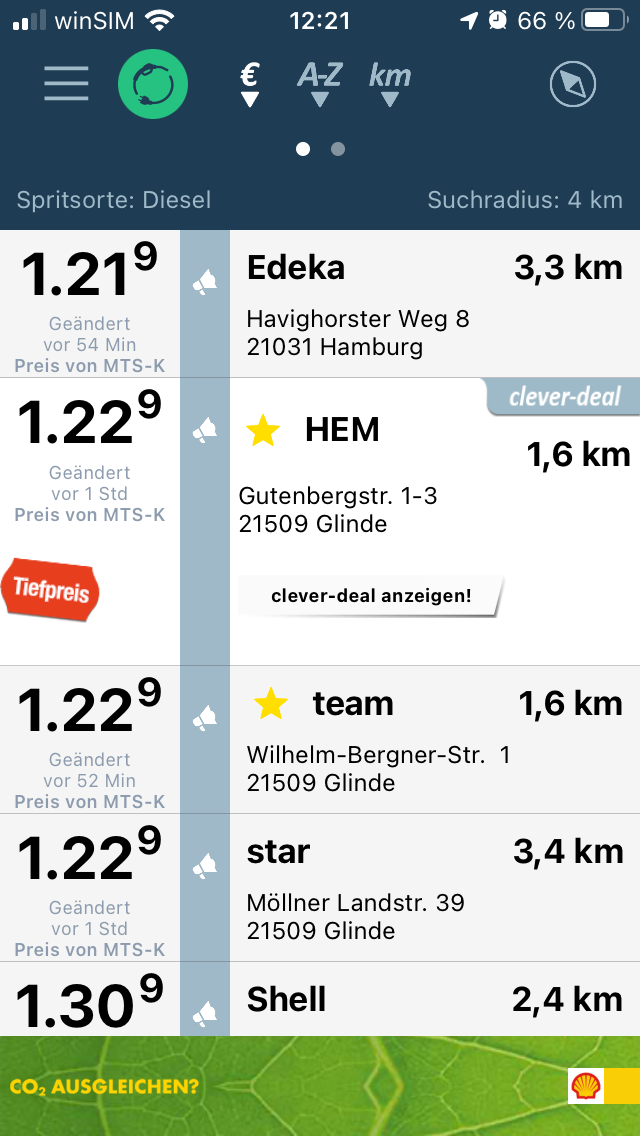Sort stations by distance km
The width and height of the screenshot is (640, 1136).
click(390, 84)
